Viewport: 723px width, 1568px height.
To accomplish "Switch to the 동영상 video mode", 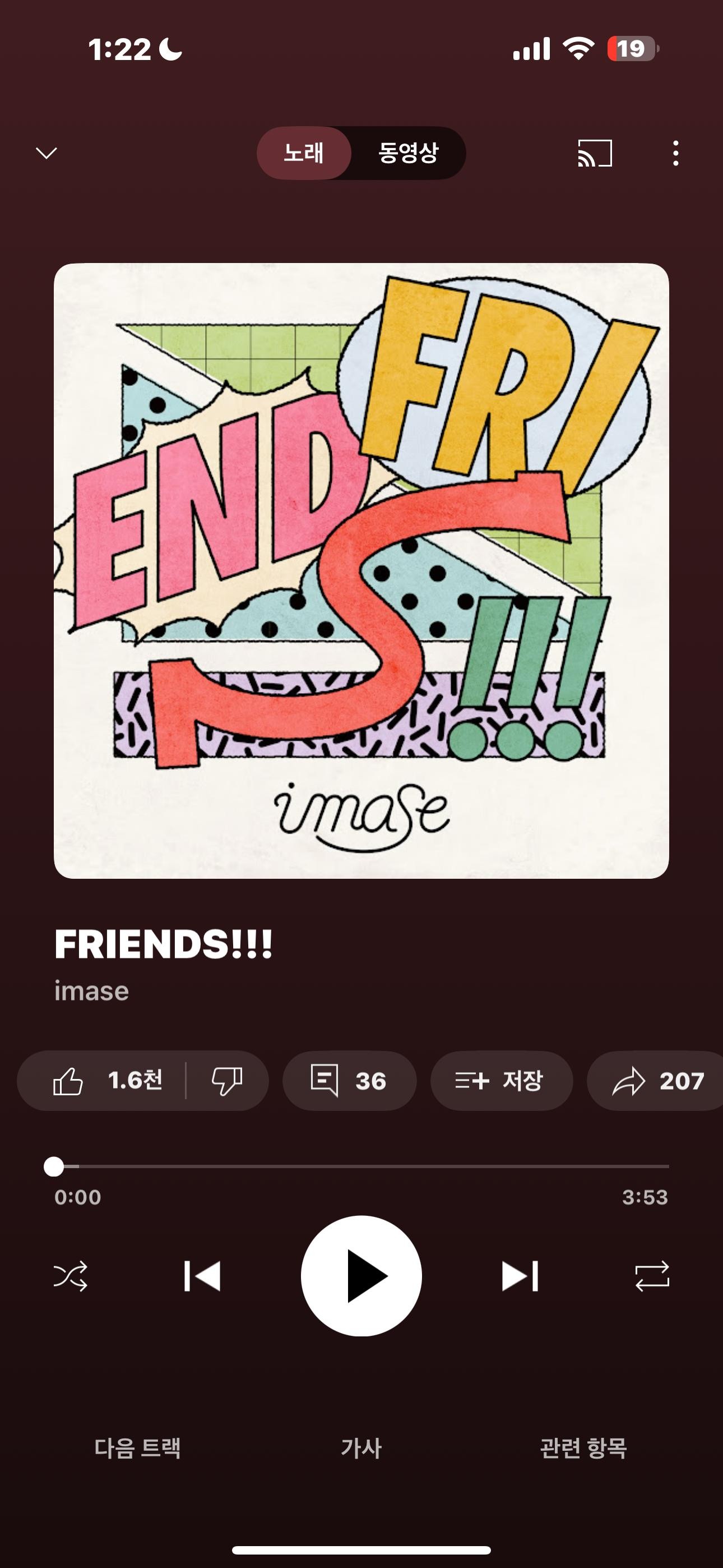I will (x=408, y=153).
